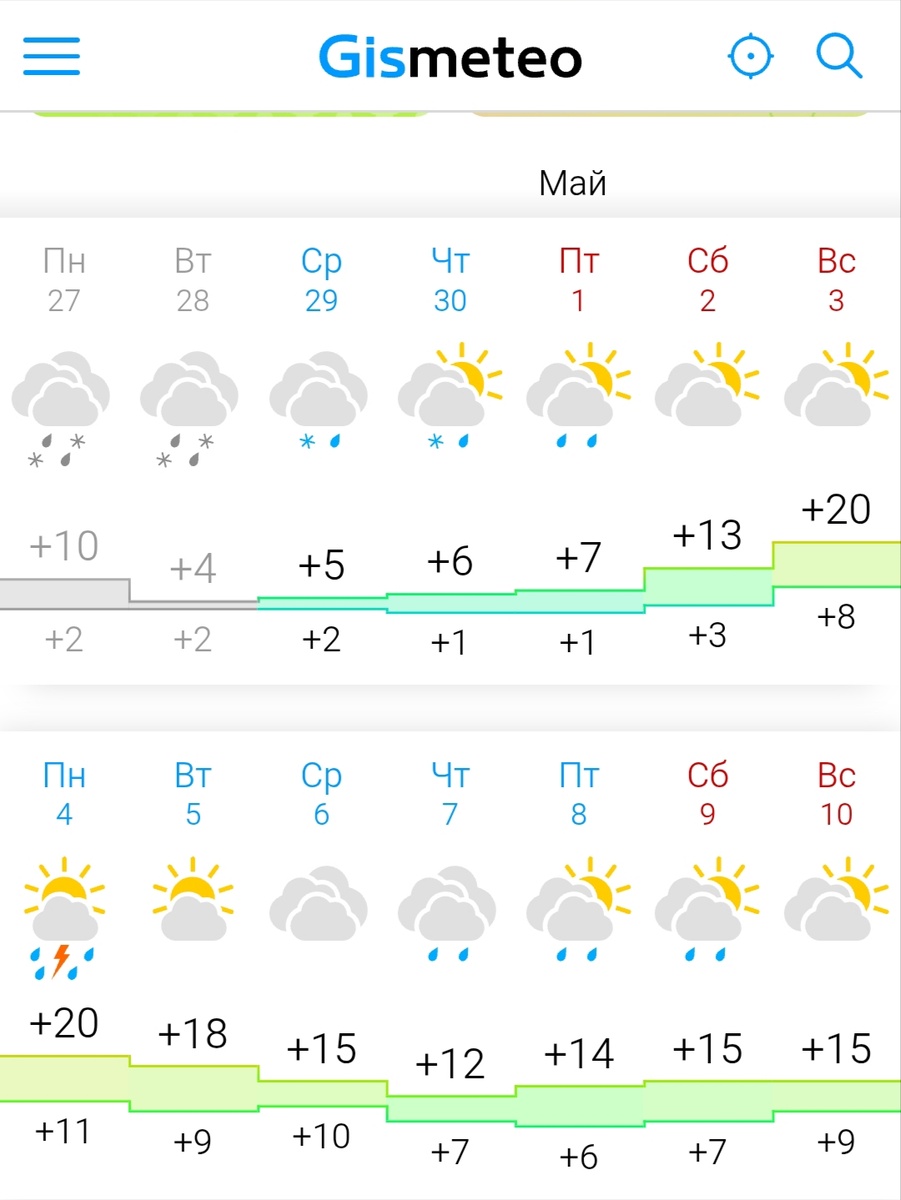Detect my current location
The height and width of the screenshot is (1200, 901).
coord(750,56)
